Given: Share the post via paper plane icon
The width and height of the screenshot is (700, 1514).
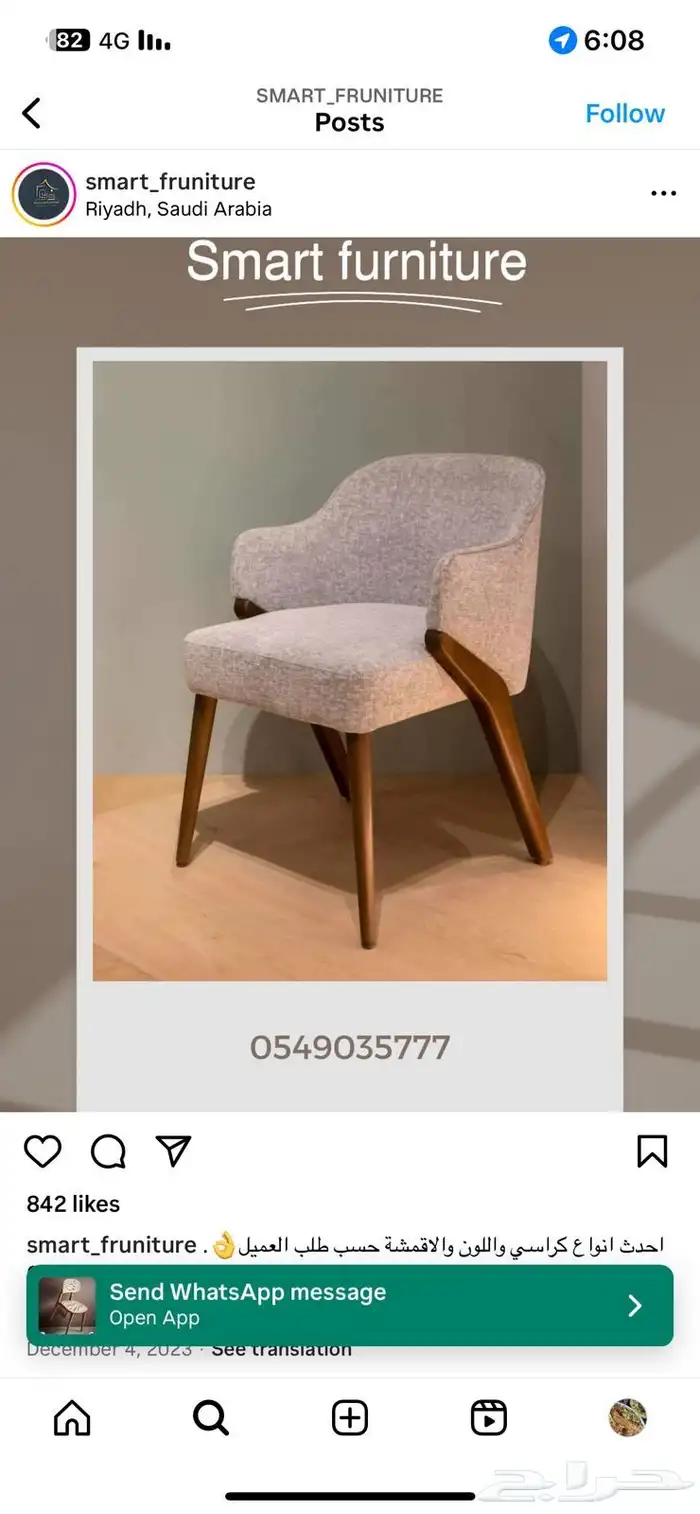Looking at the screenshot, I should pyautogui.click(x=173, y=1151).
